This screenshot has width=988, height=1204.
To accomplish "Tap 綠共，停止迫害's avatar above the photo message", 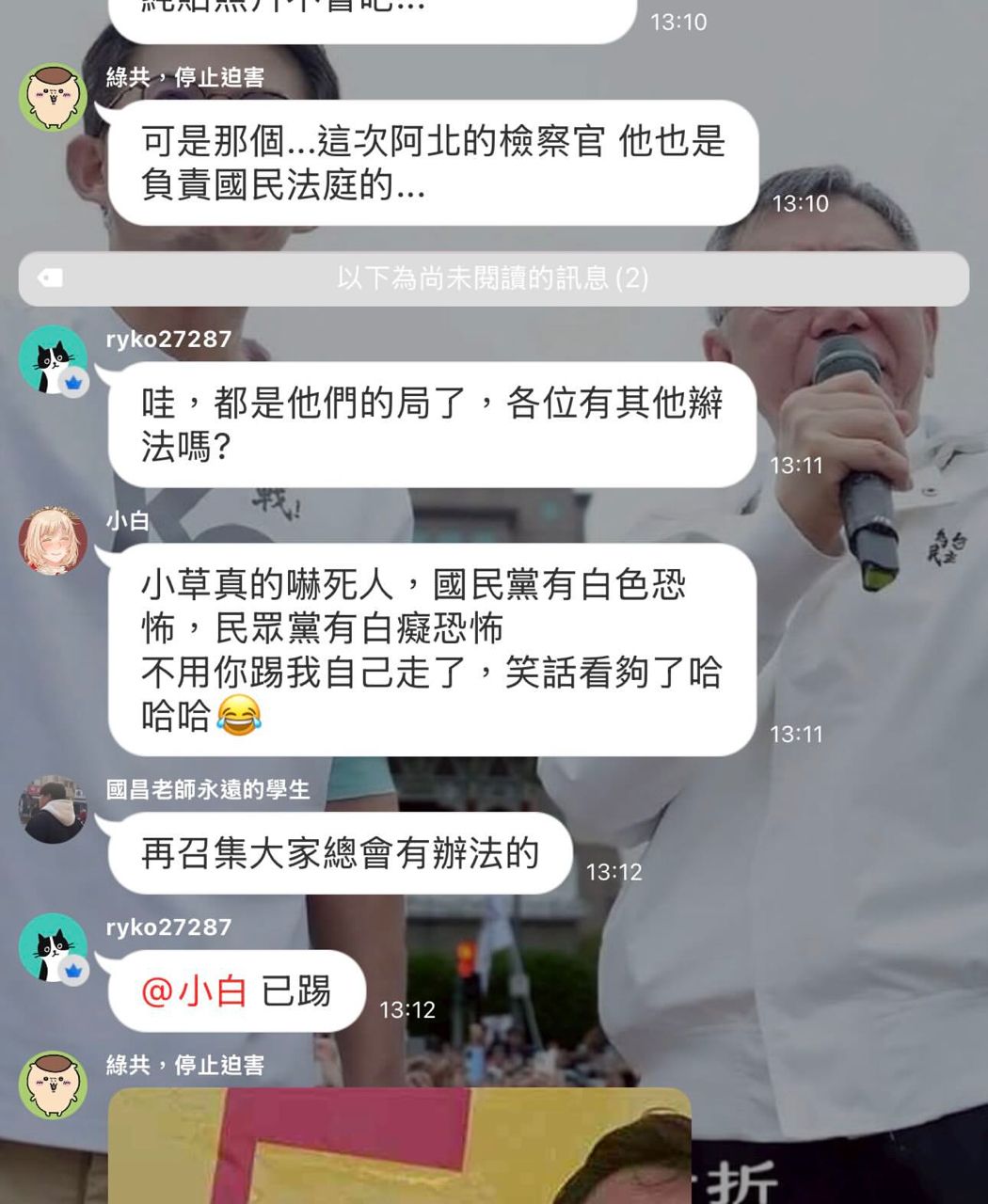I will (x=53, y=1085).
